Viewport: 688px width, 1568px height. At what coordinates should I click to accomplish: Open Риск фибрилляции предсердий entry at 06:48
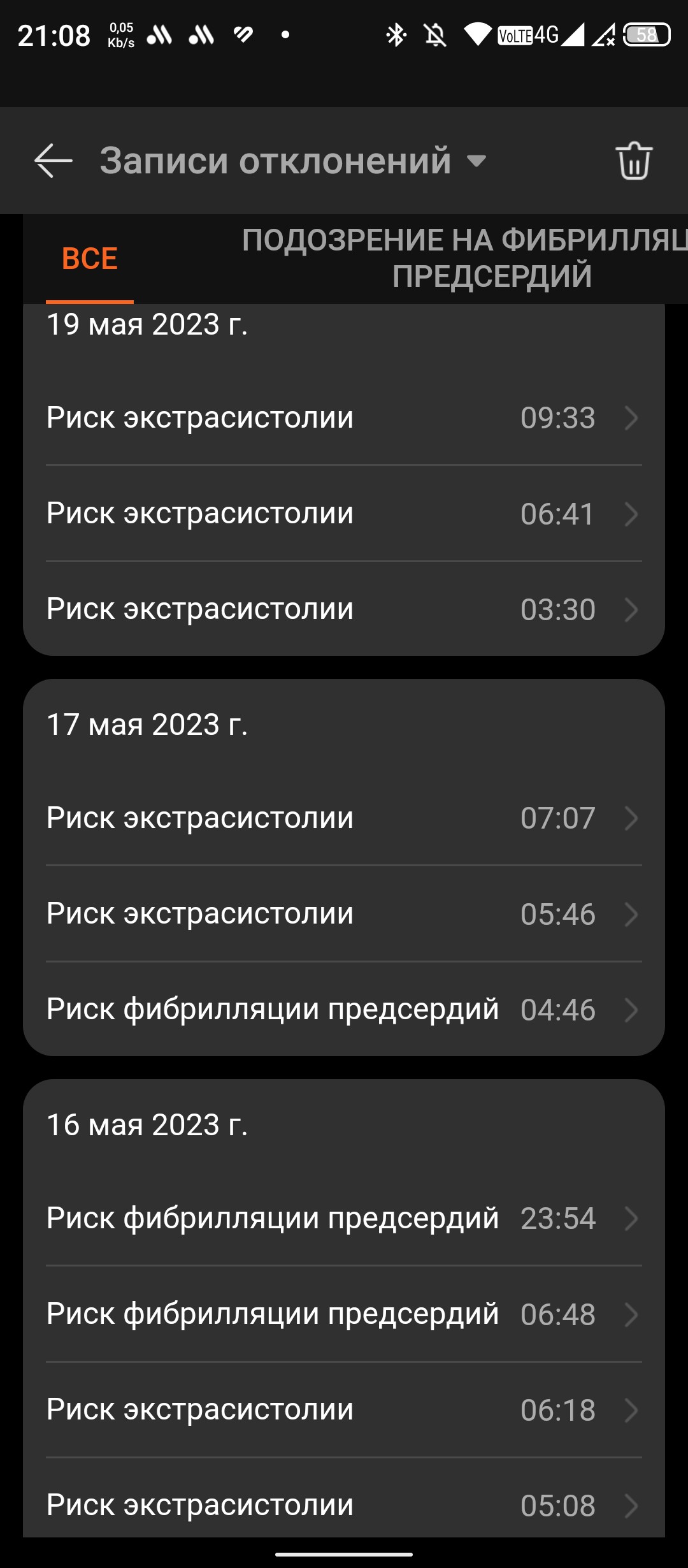pyautogui.click(x=344, y=1314)
